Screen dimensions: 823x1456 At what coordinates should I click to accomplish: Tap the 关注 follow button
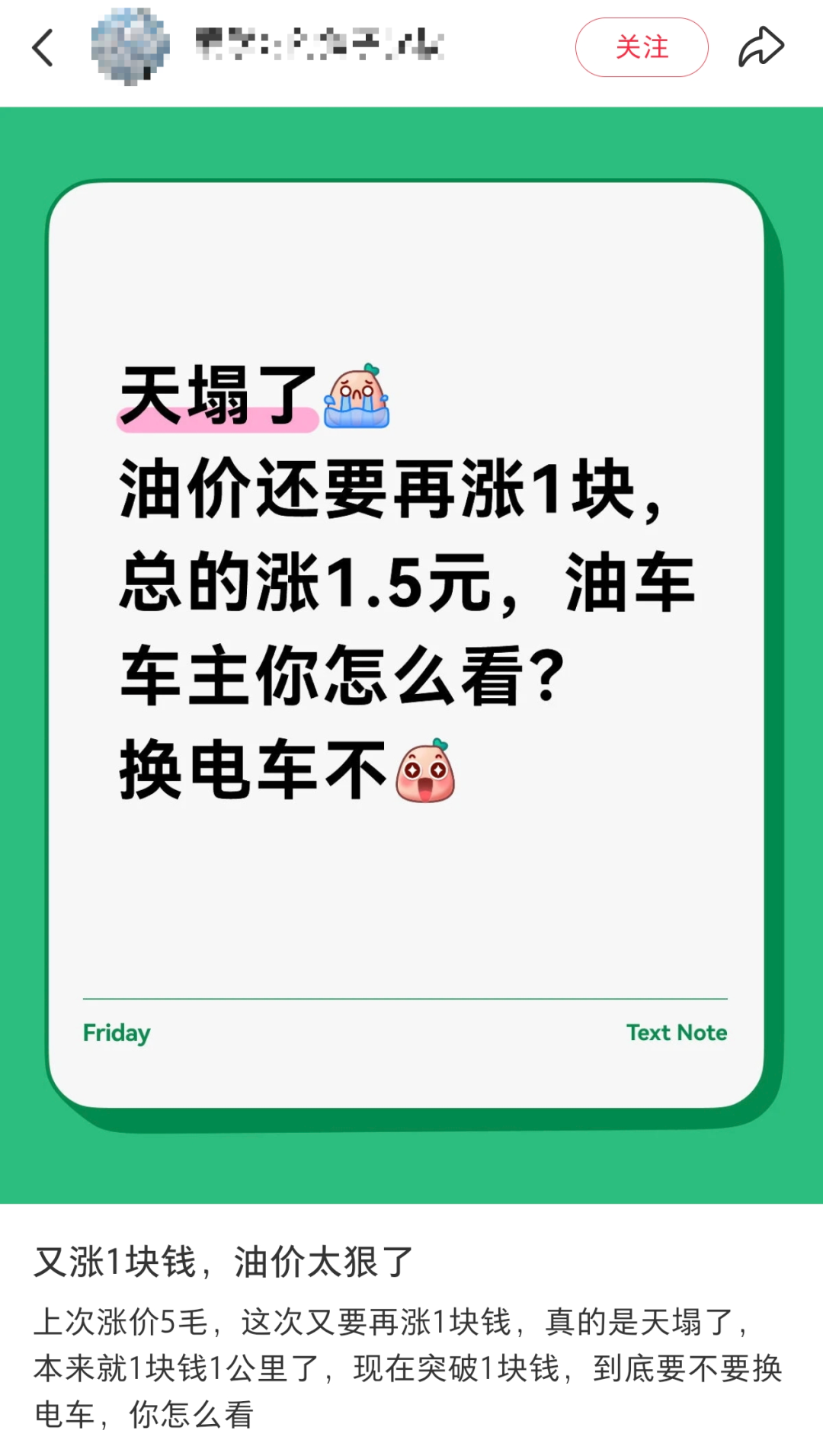[x=641, y=47]
